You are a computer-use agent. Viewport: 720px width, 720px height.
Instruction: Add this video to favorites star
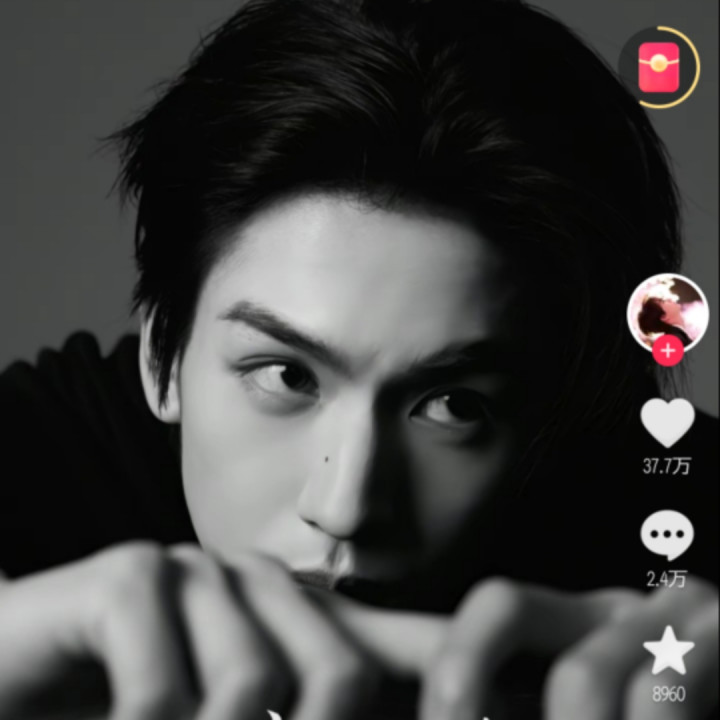tap(667, 652)
